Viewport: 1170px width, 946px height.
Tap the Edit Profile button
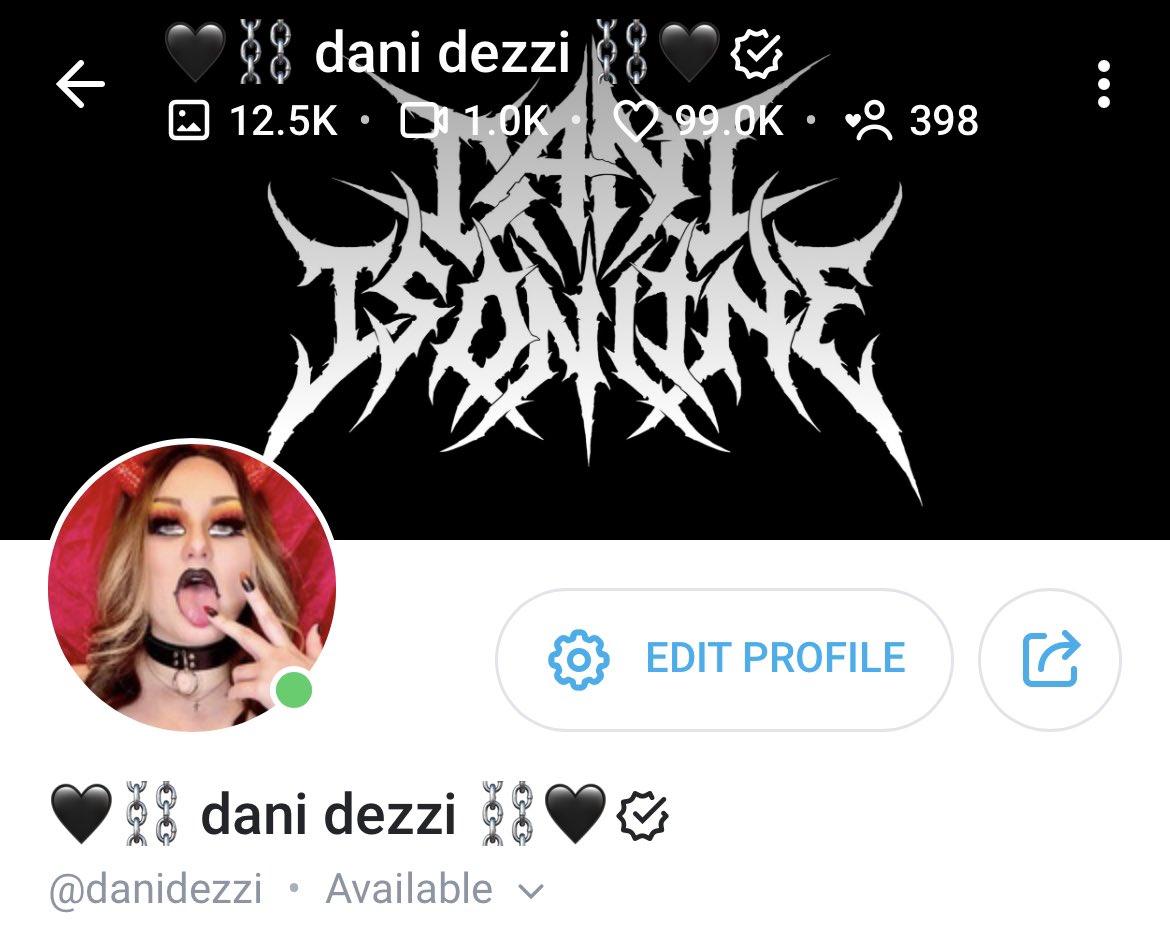pos(724,659)
